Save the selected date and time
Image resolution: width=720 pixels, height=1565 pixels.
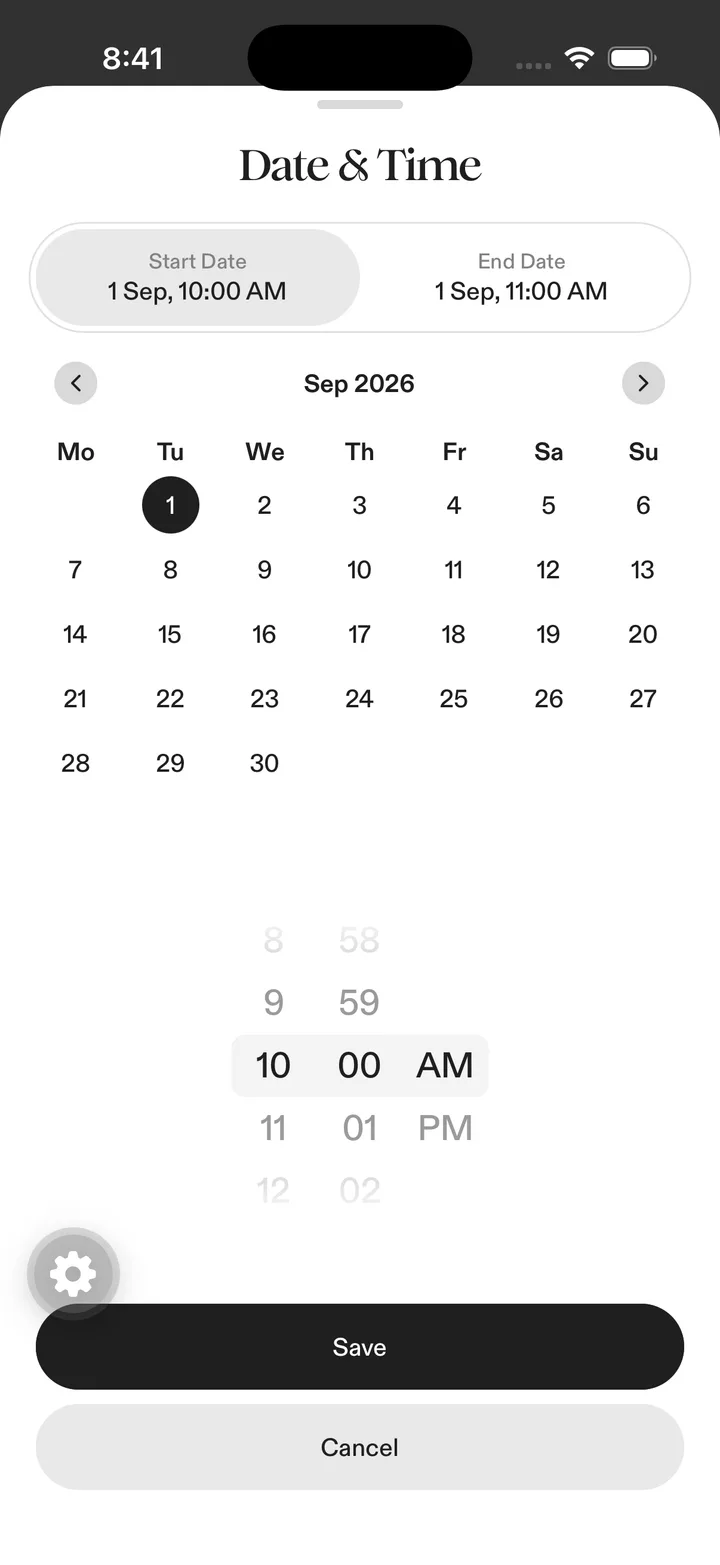tap(360, 1347)
